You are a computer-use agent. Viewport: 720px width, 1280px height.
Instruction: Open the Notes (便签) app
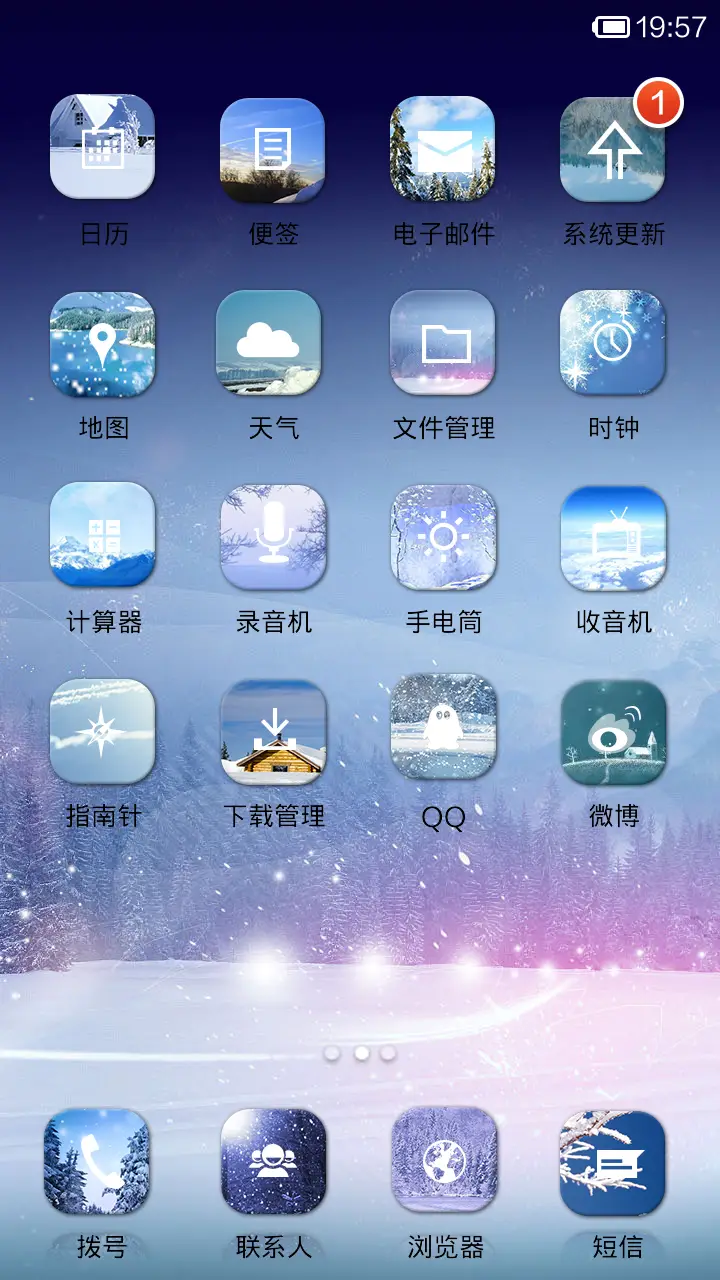point(273,148)
